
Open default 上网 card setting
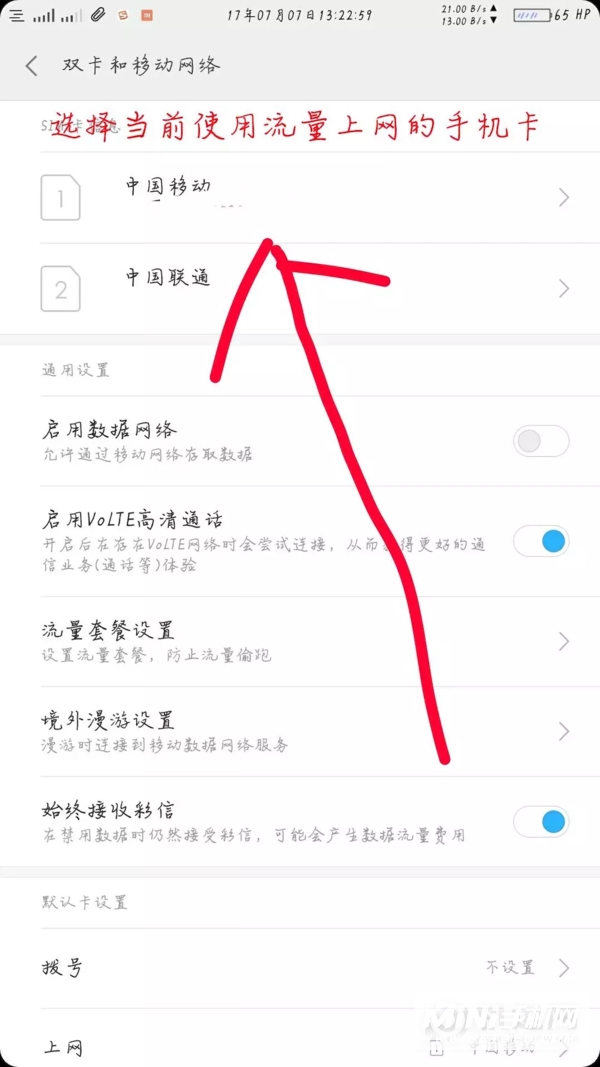click(x=300, y=1047)
